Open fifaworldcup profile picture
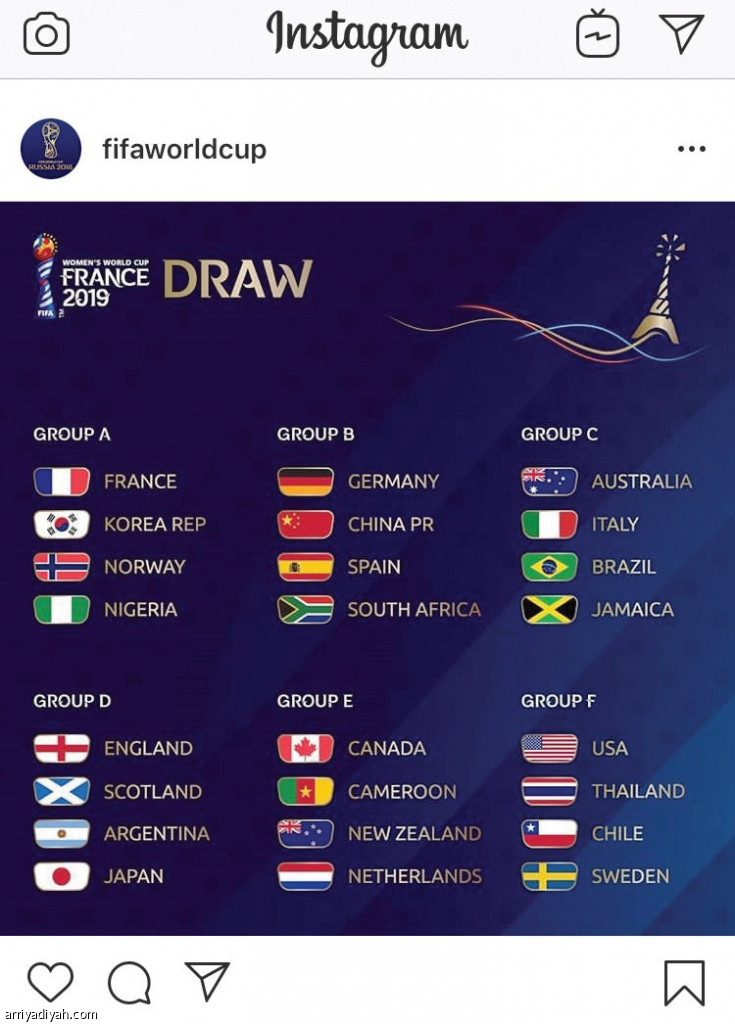Viewport: 735px width, 1024px height. pos(51,149)
